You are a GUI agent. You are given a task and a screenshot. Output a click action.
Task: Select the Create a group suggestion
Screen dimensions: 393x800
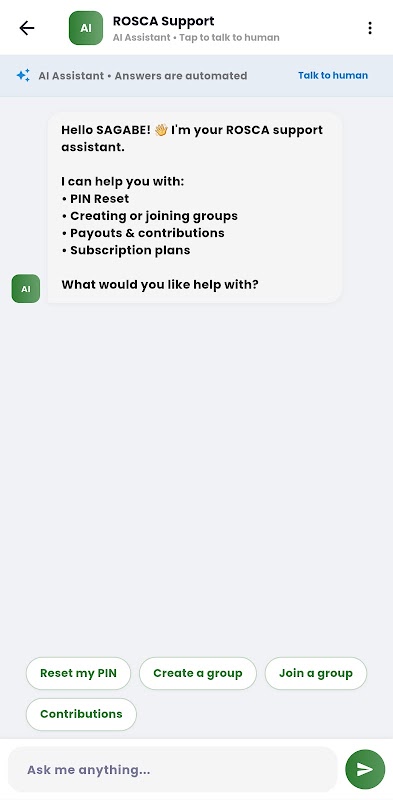click(x=198, y=673)
